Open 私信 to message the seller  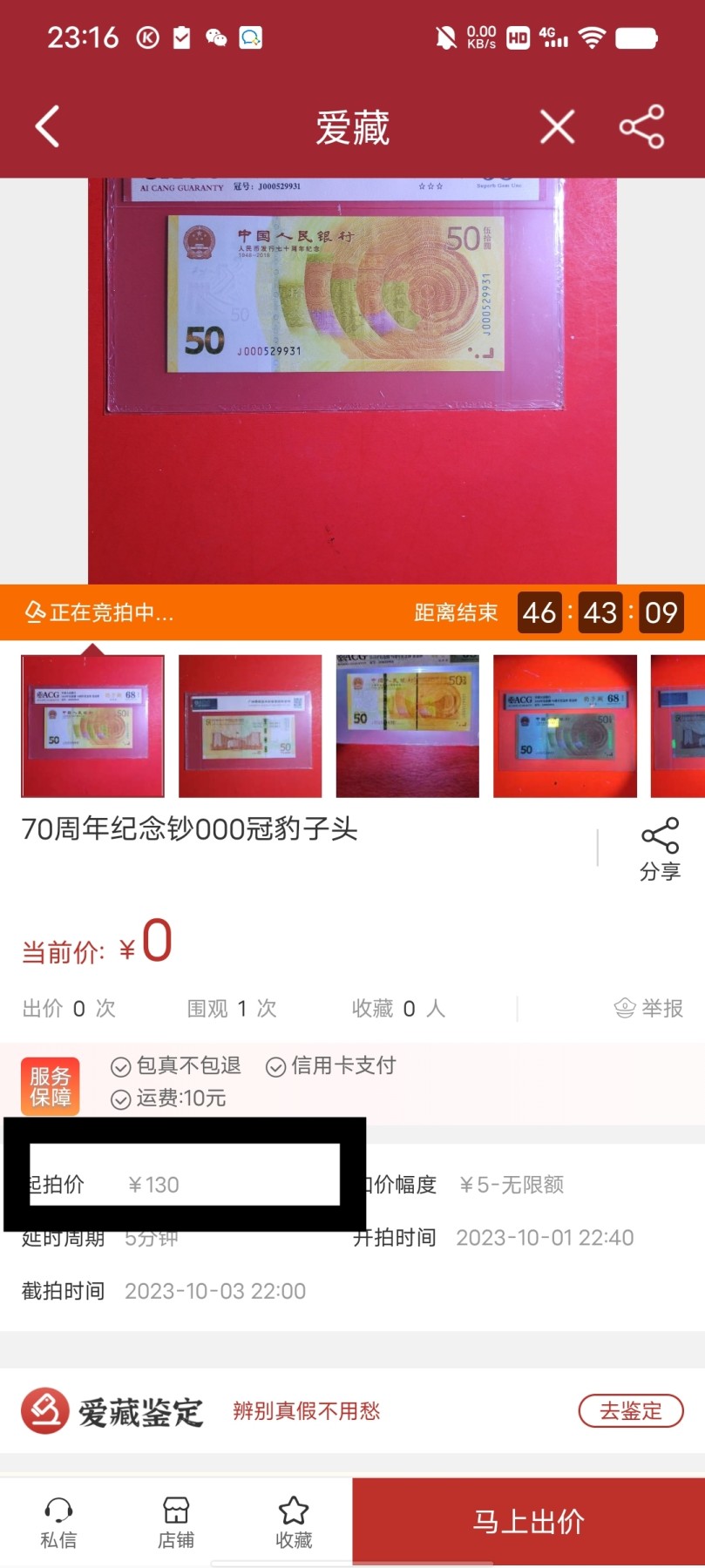point(58,1522)
